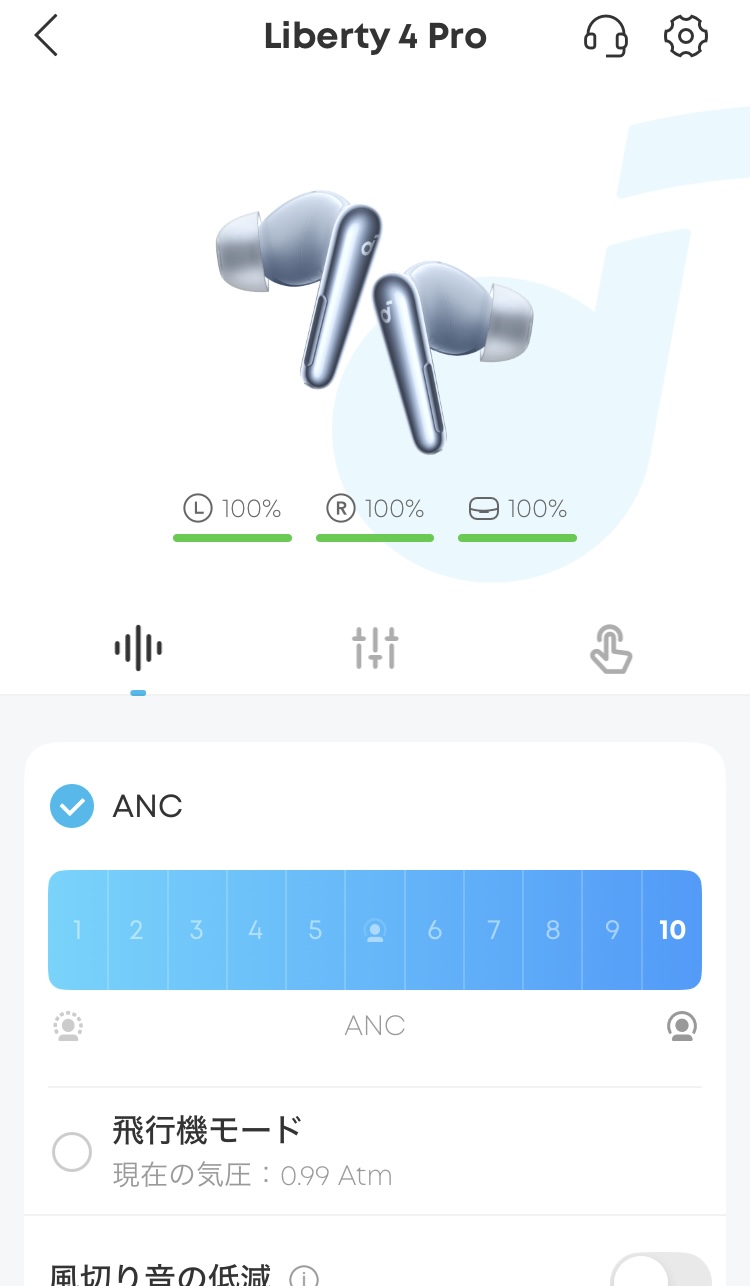Open the settings gear
This screenshot has height=1286, width=750.
coord(686,36)
